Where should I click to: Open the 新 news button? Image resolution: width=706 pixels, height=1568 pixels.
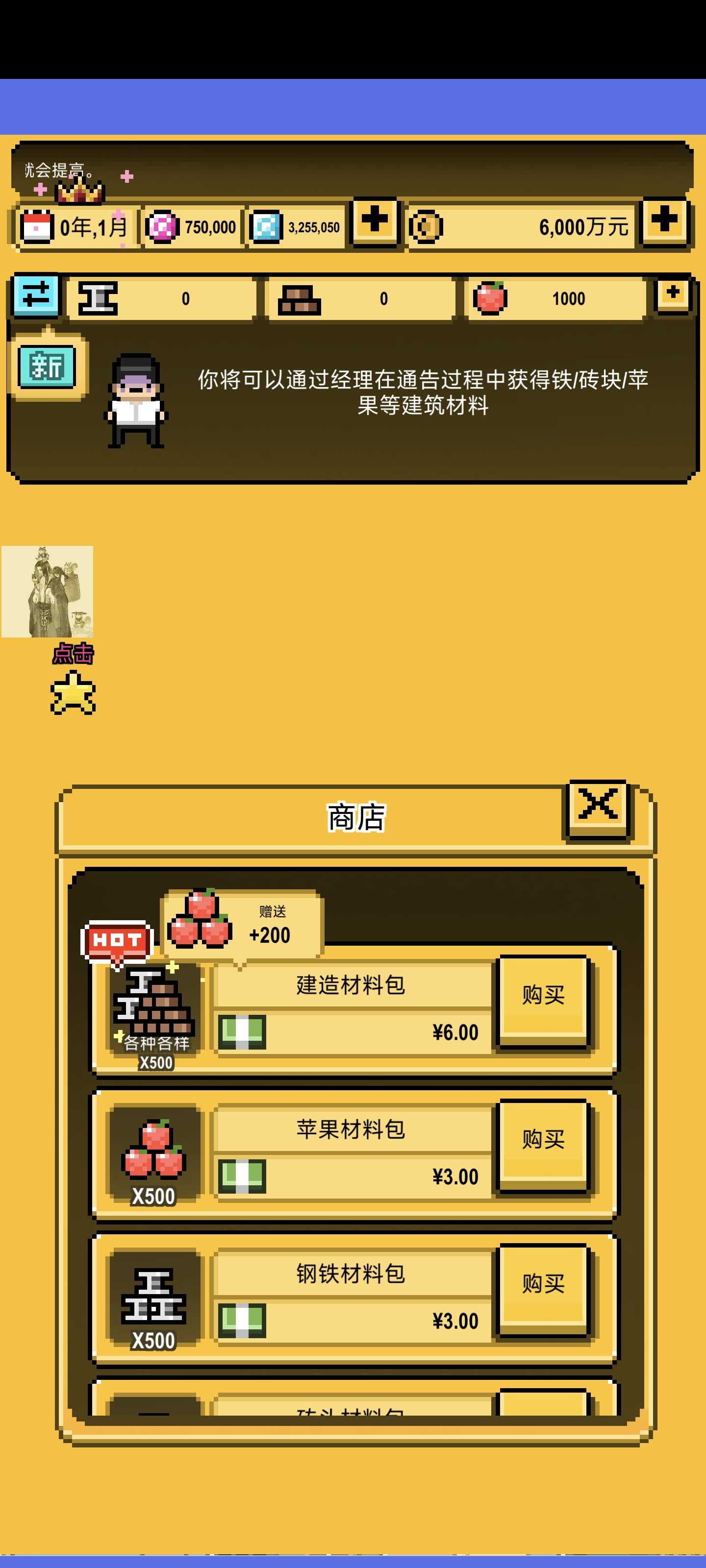click(47, 367)
